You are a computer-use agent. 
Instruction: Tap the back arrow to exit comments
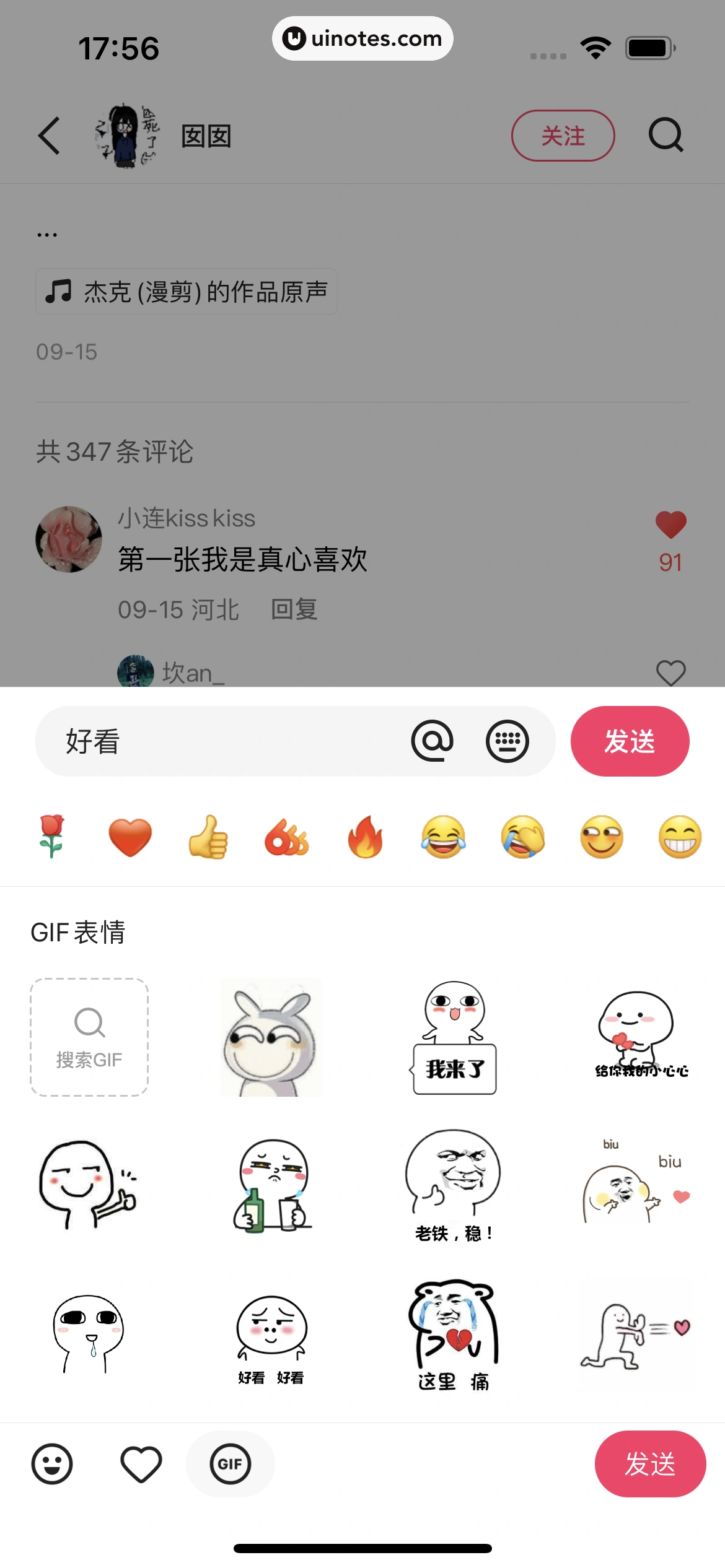pos(50,135)
